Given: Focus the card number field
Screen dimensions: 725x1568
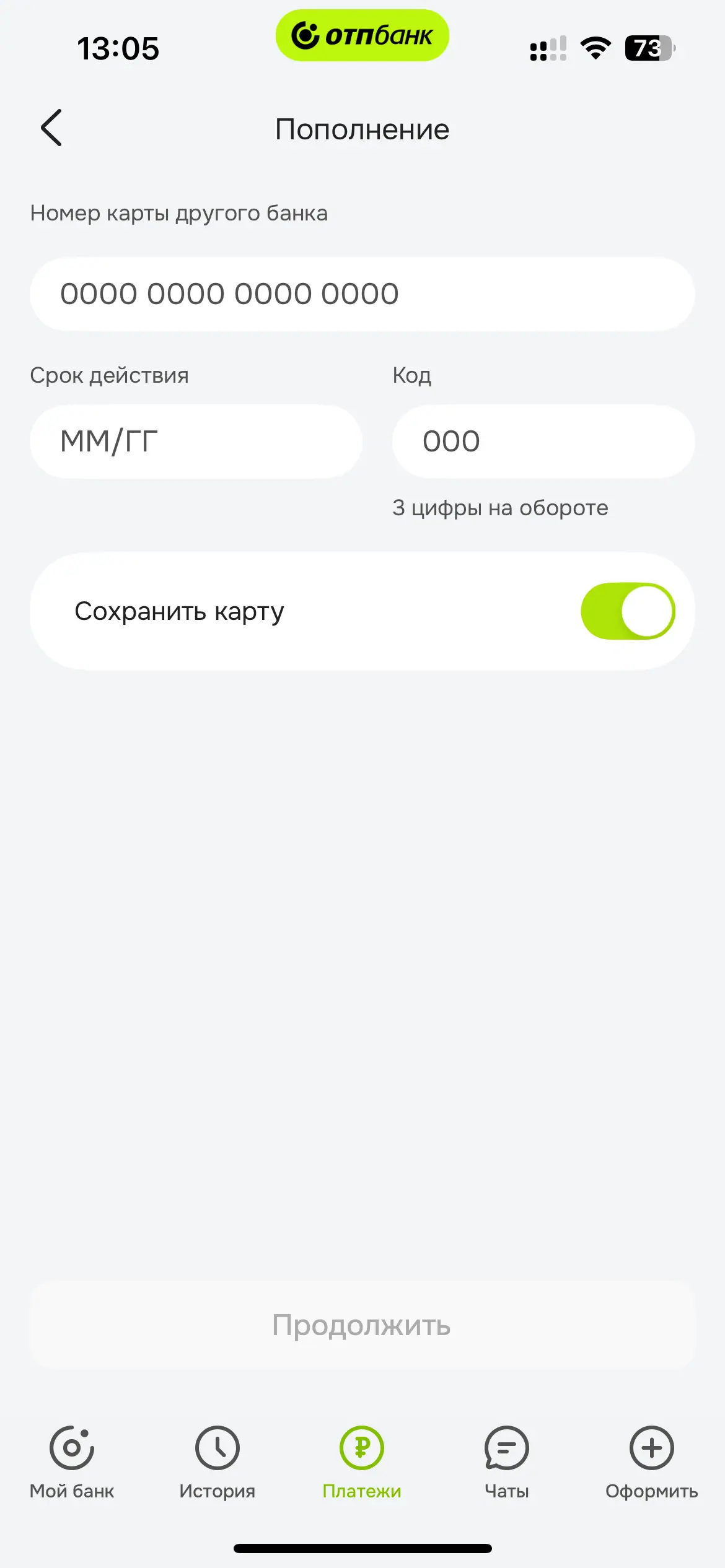Looking at the screenshot, I should [x=362, y=294].
